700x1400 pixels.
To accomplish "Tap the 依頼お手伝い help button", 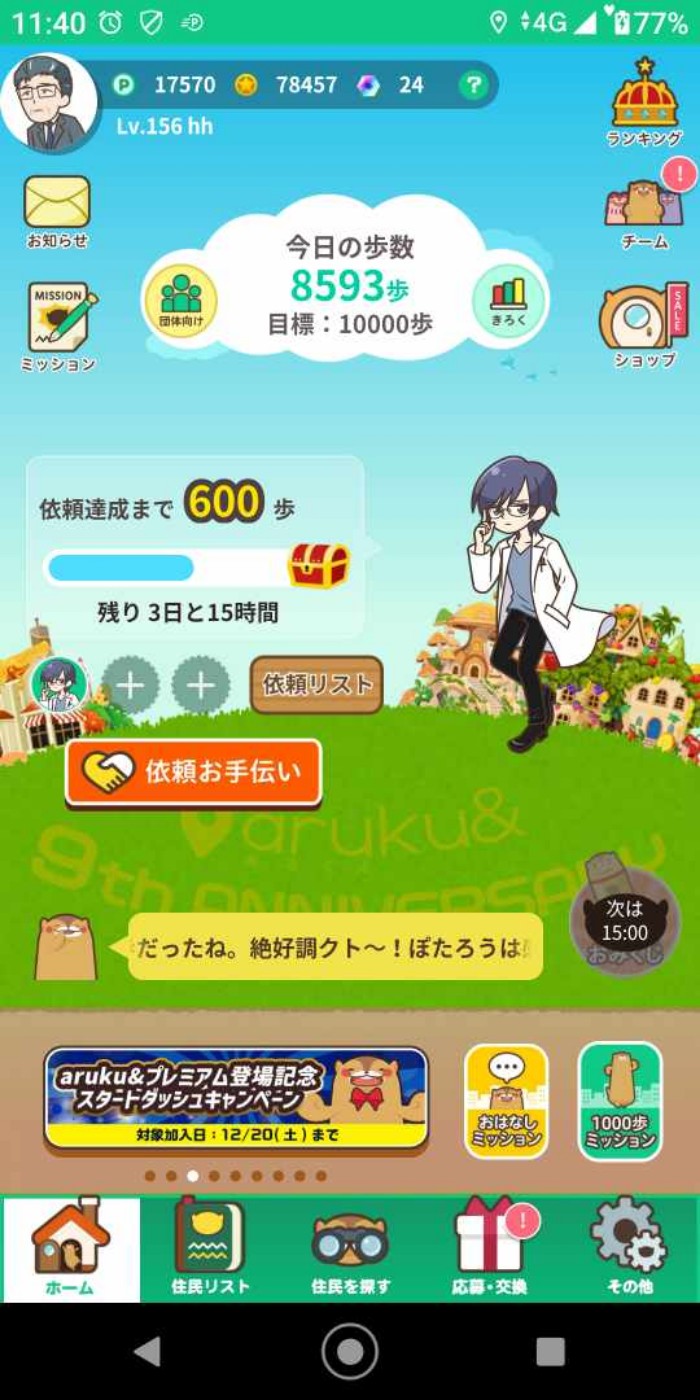I will (x=194, y=771).
